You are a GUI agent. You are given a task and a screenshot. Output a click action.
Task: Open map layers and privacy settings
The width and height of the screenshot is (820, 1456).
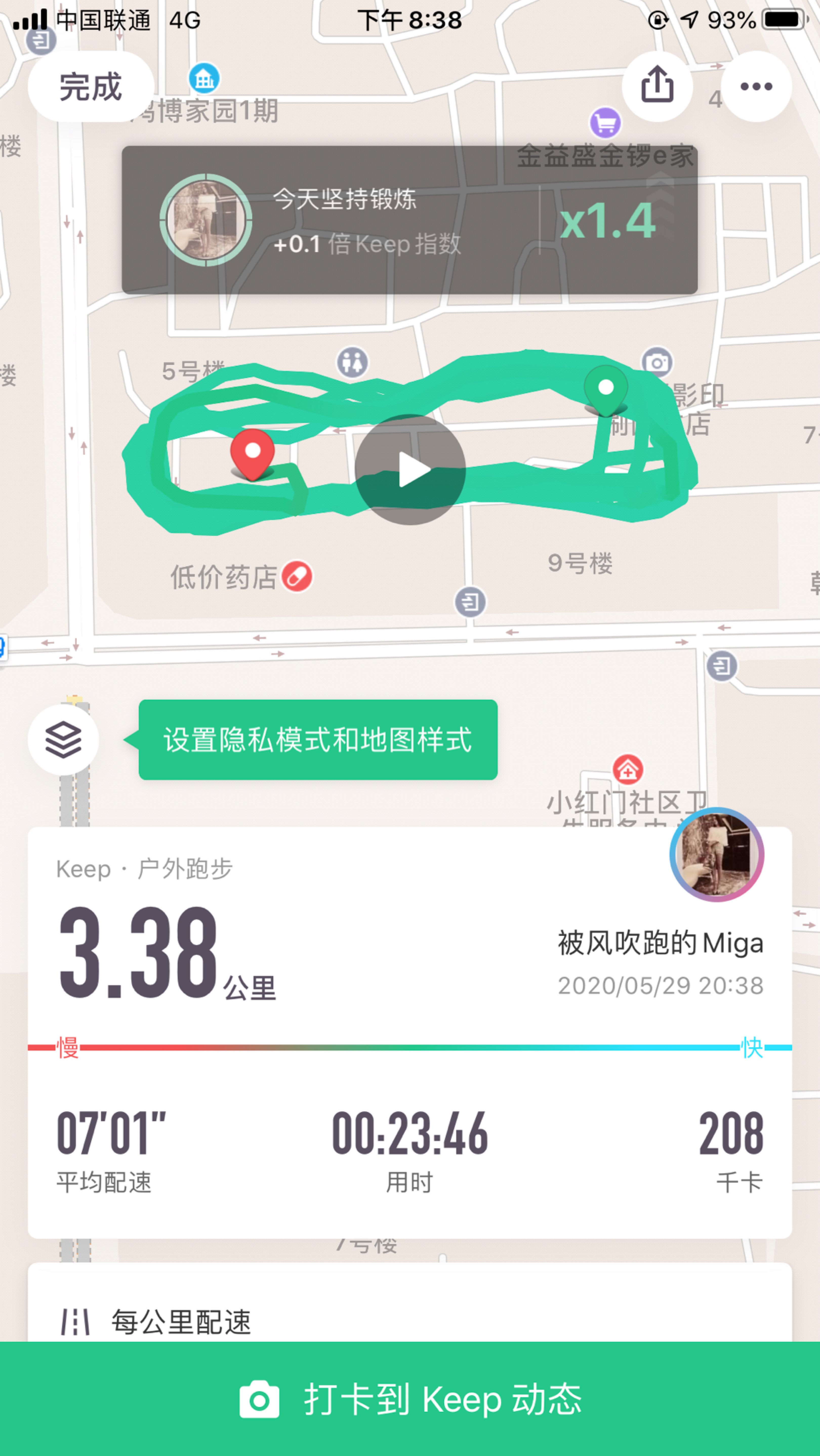(x=63, y=740)
